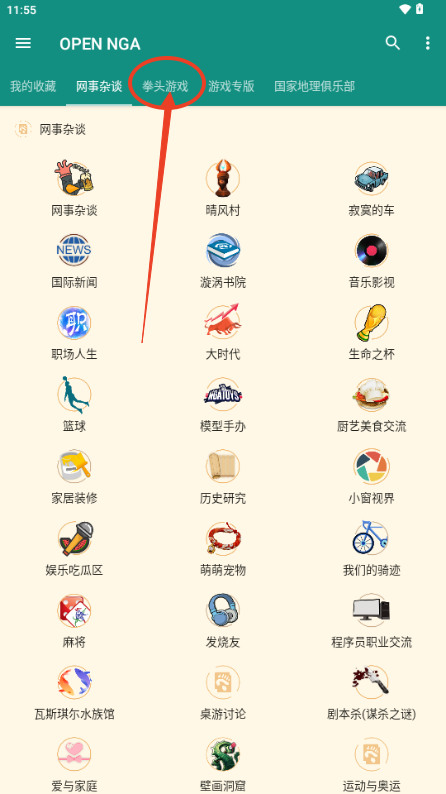The image size is (446, 794).
Task: Open the overflow menu
Action: [428, 44]
